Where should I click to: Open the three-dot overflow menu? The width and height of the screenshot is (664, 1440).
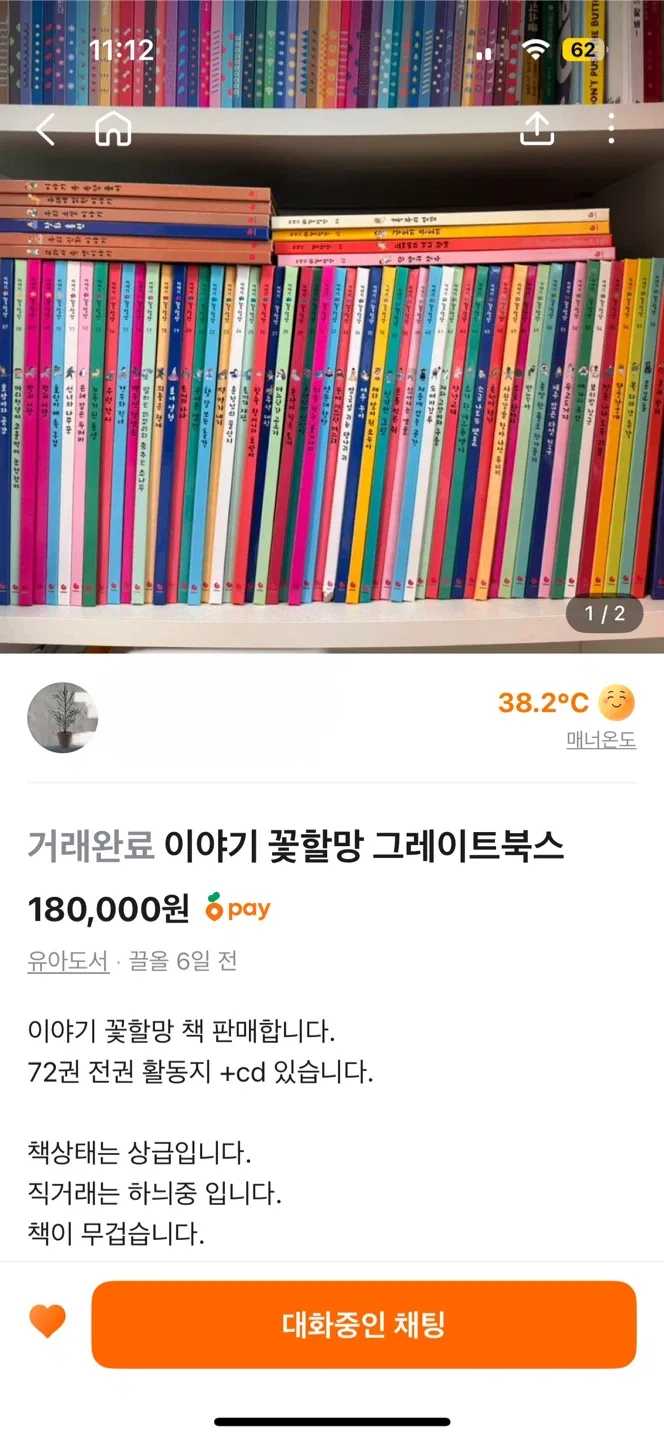pos(610,128)
